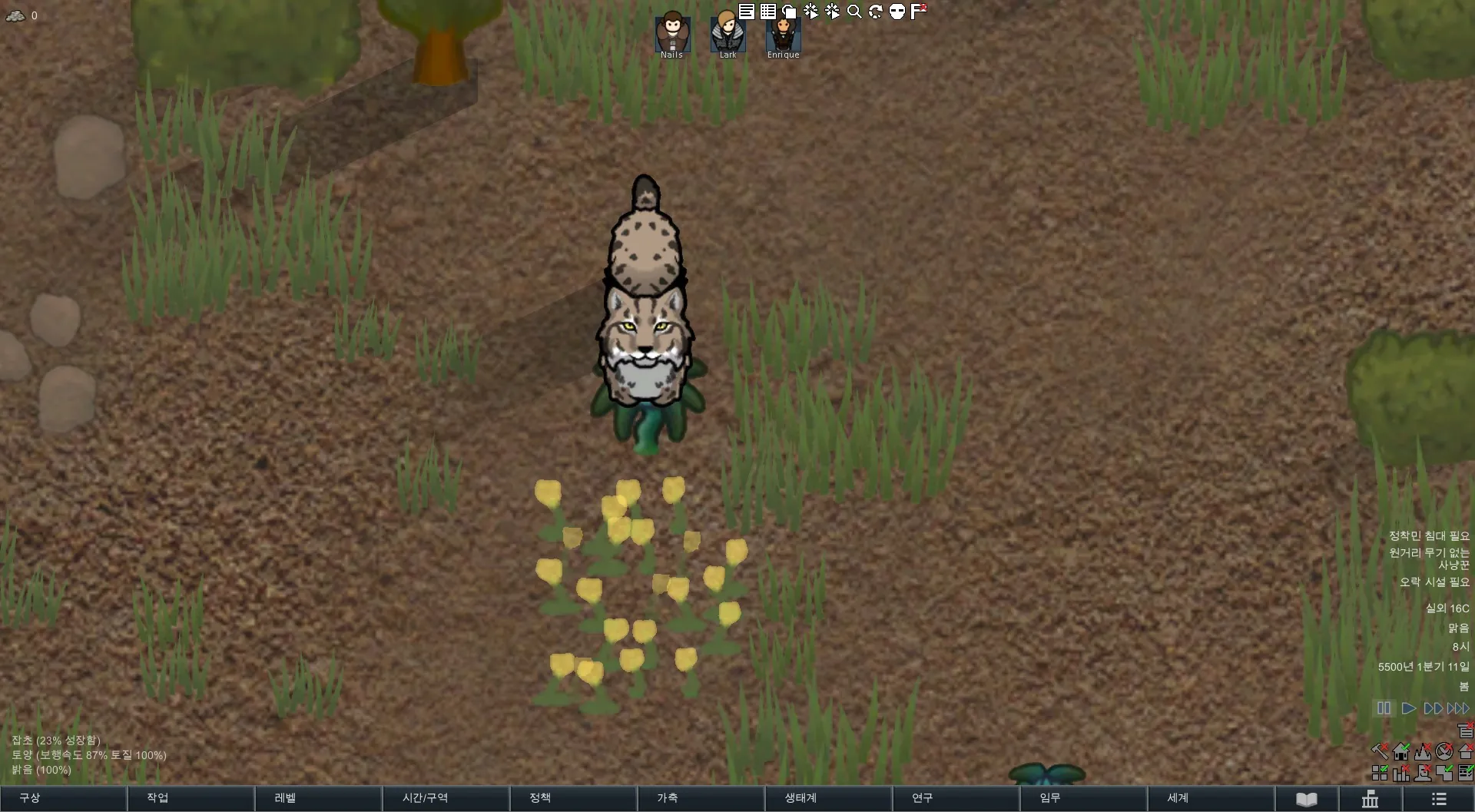The width and height of the screenshot is (1475, 812).
Task: Select colonist Nails in the colonist bar
Action: click(x=672, y=34)
